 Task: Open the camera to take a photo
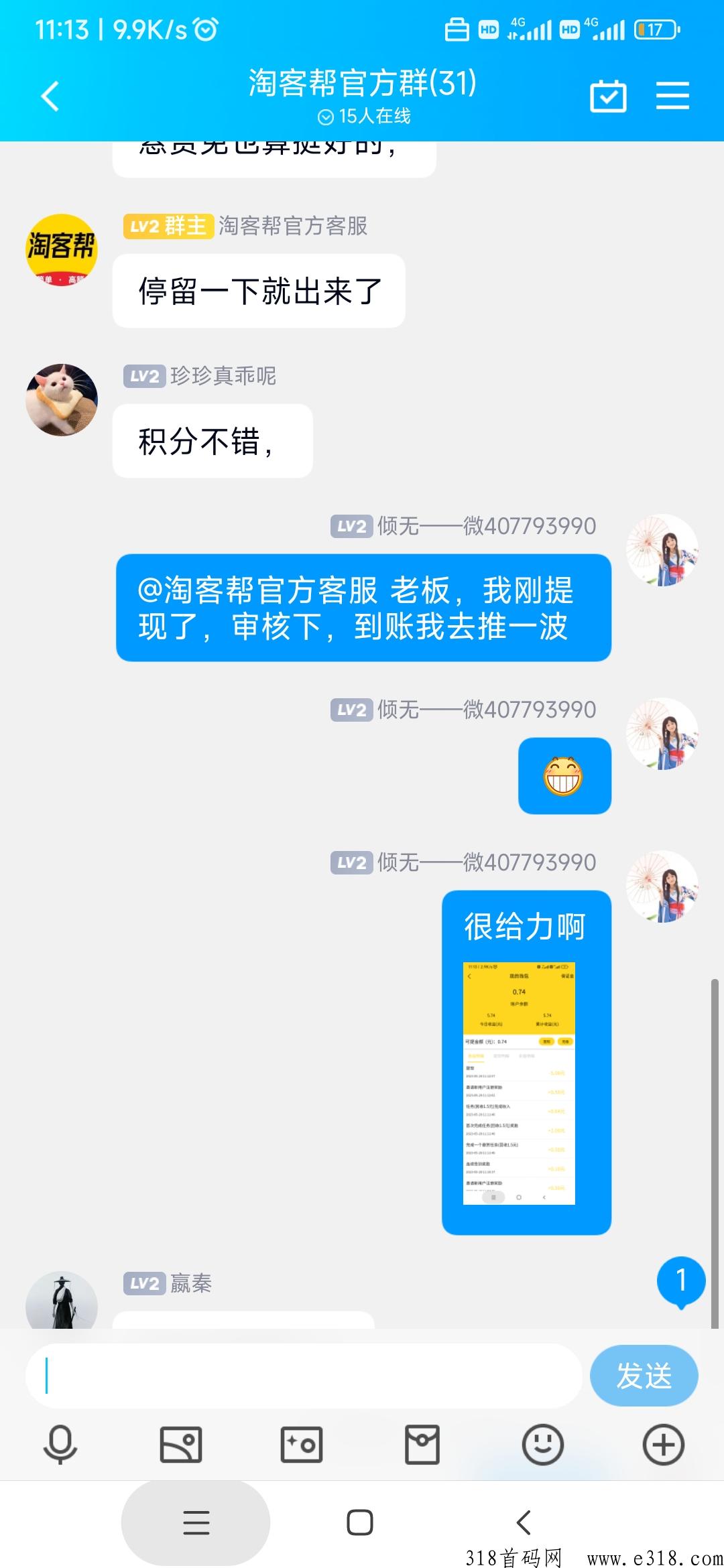(x=302, y=1445)
